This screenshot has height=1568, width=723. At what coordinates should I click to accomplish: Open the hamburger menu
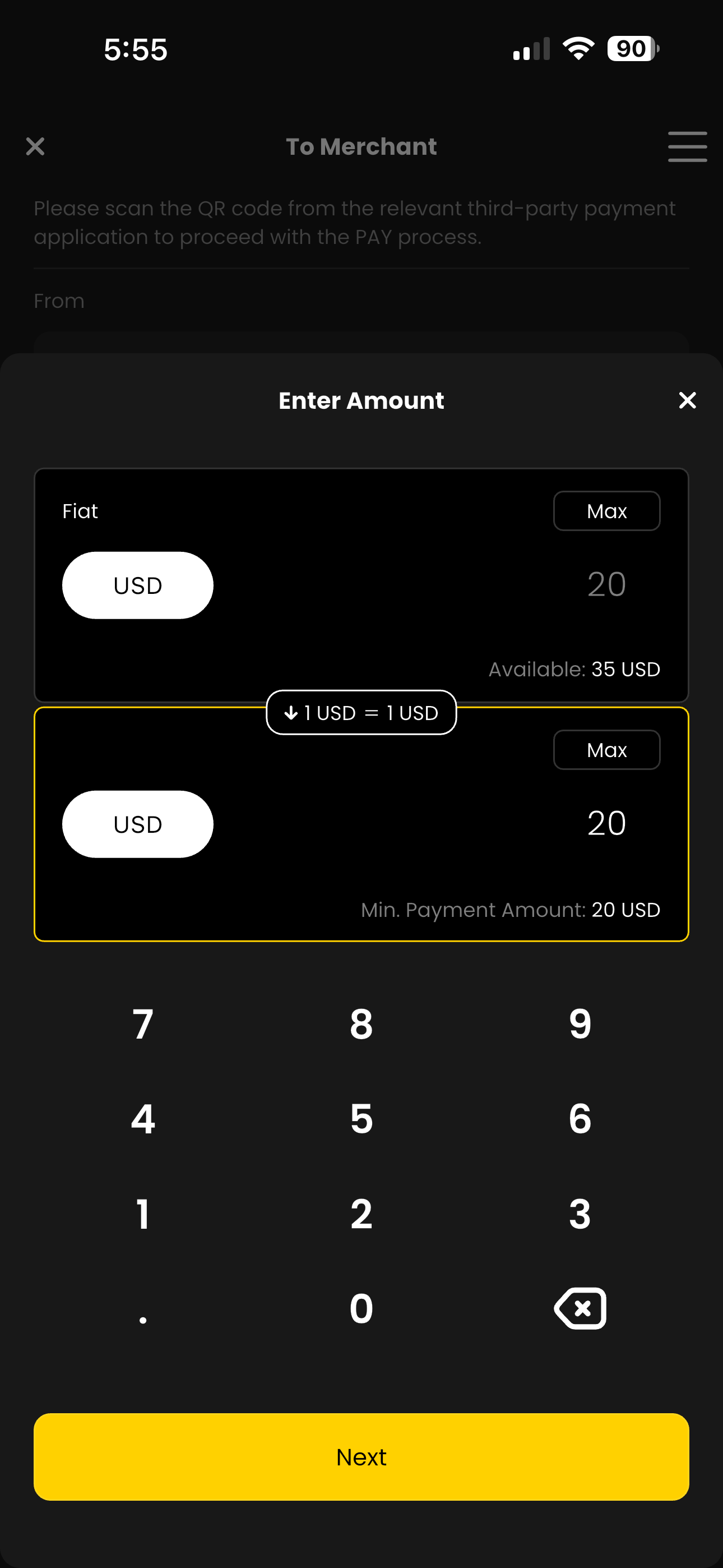click(x=687, y=147)
